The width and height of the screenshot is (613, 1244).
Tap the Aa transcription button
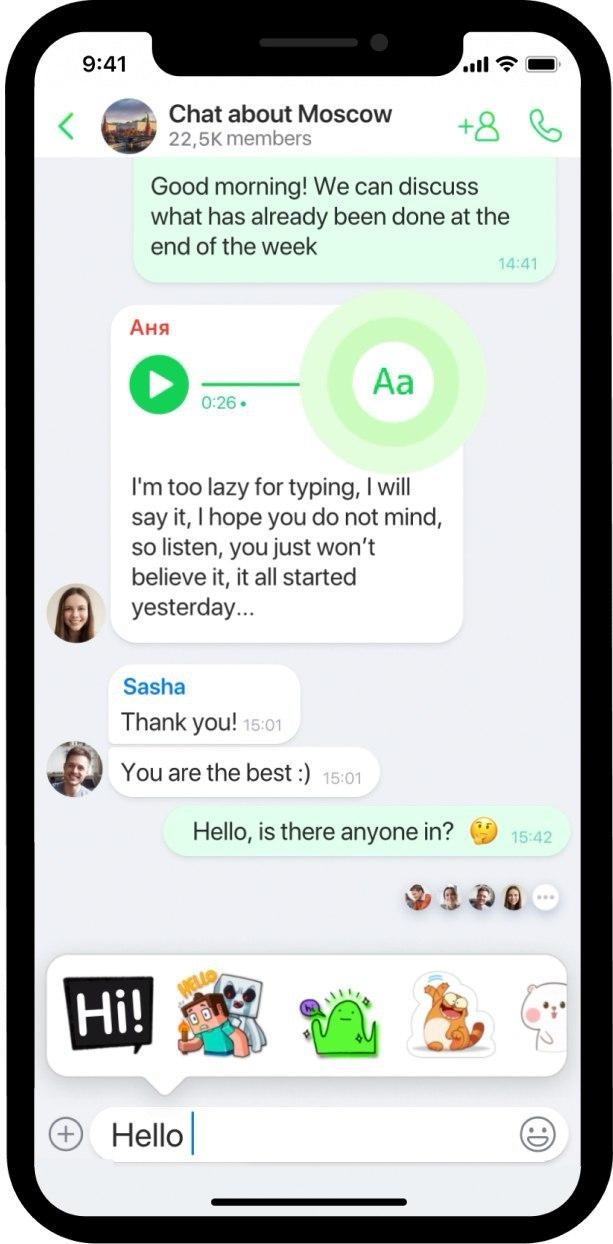(393, 381)
